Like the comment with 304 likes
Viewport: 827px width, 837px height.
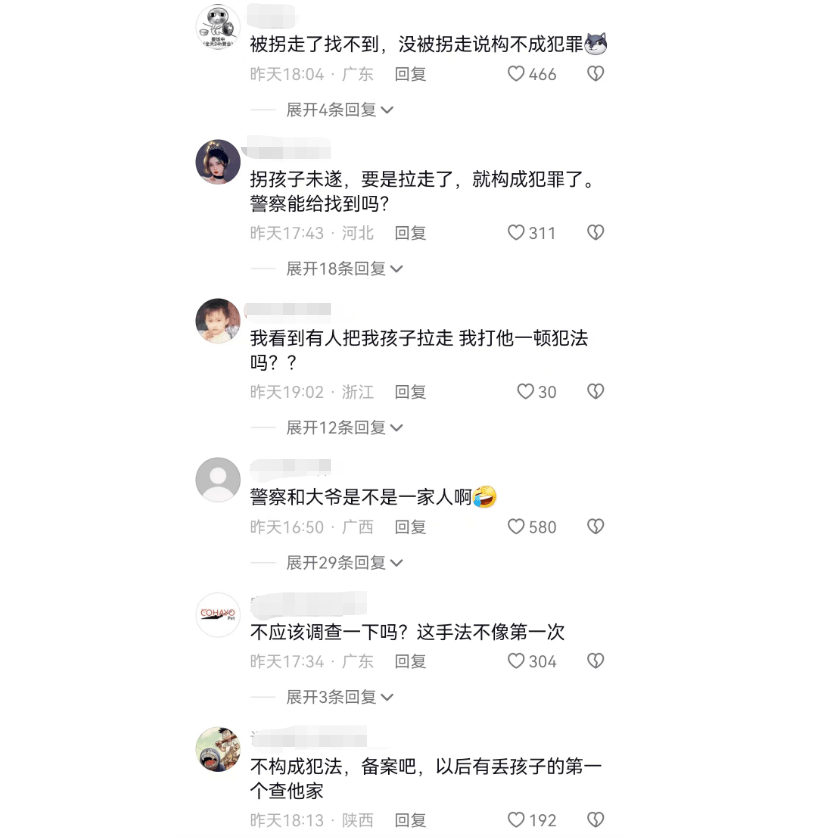tap(516, 661)
